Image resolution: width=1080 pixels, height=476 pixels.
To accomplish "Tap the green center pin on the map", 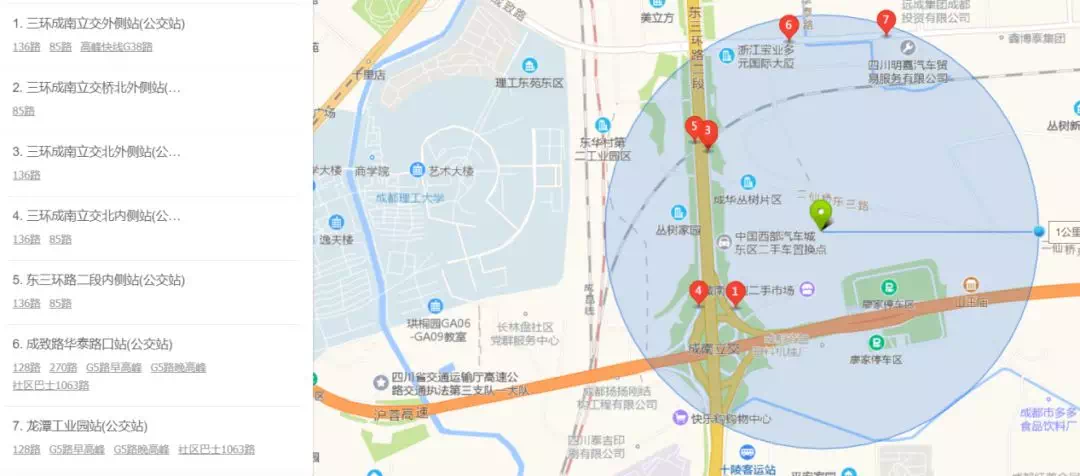I will [821, 213].
